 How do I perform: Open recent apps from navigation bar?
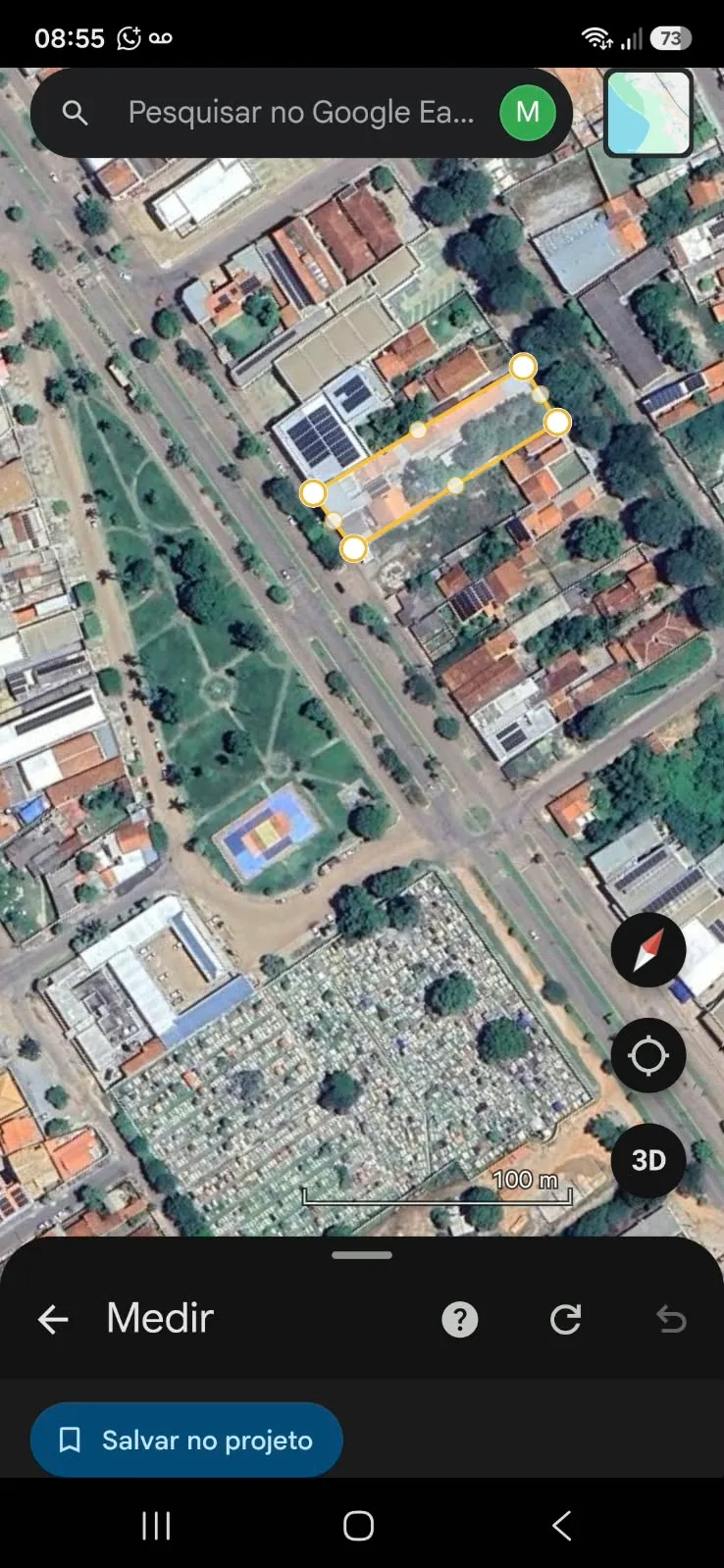point(156,1526)
